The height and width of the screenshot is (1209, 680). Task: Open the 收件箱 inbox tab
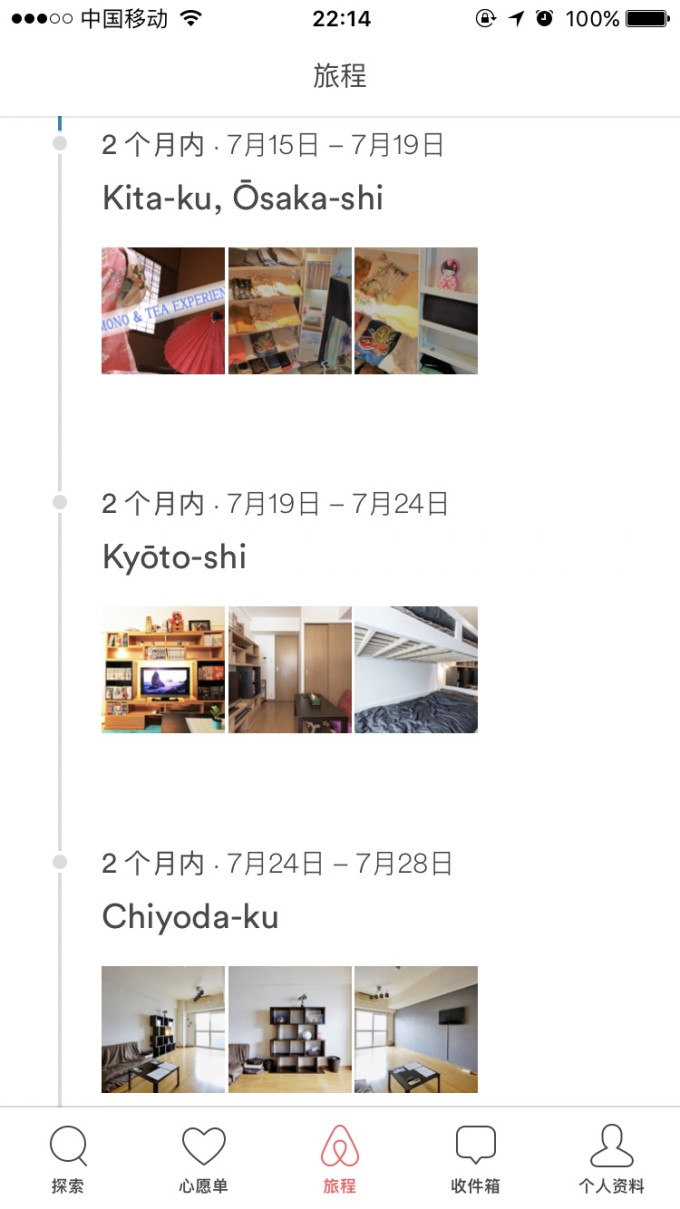[475, 1158]
